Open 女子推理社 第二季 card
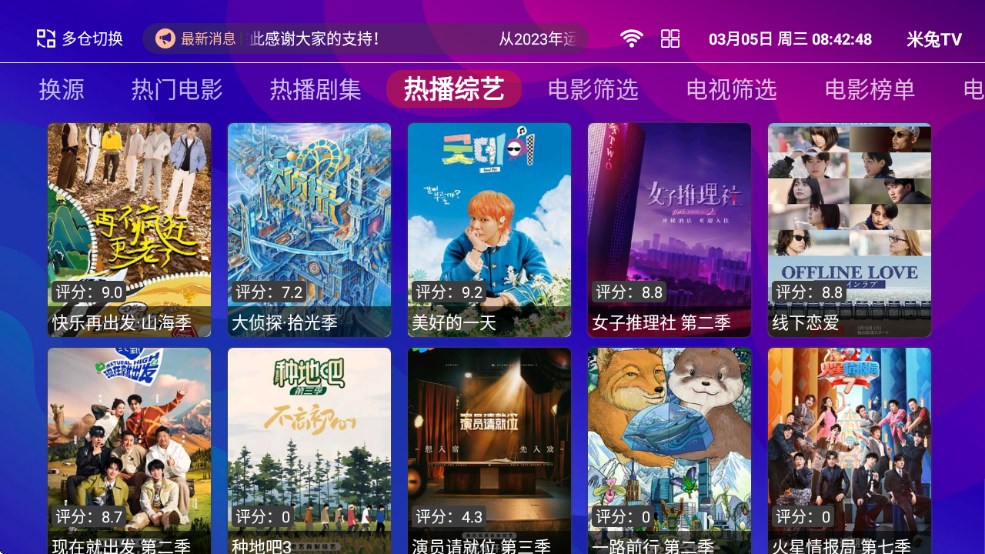This screenshot has width=985, height=554. pos(669,230)
